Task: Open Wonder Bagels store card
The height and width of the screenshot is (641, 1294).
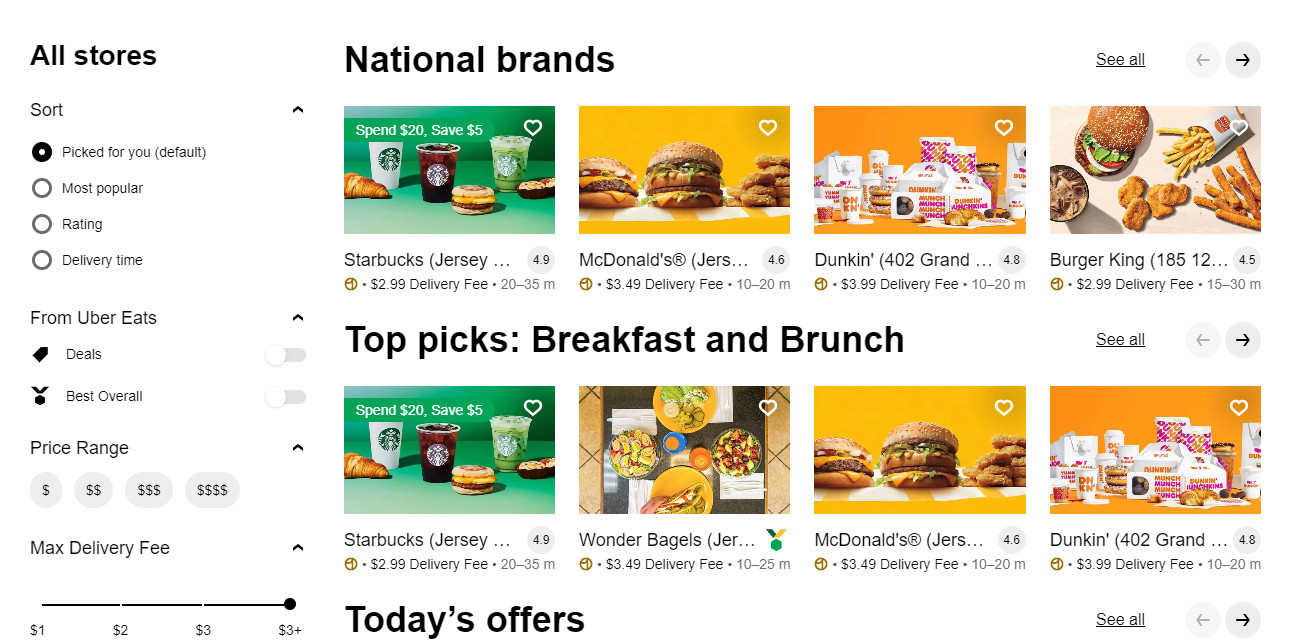Action: click(684, 479)
